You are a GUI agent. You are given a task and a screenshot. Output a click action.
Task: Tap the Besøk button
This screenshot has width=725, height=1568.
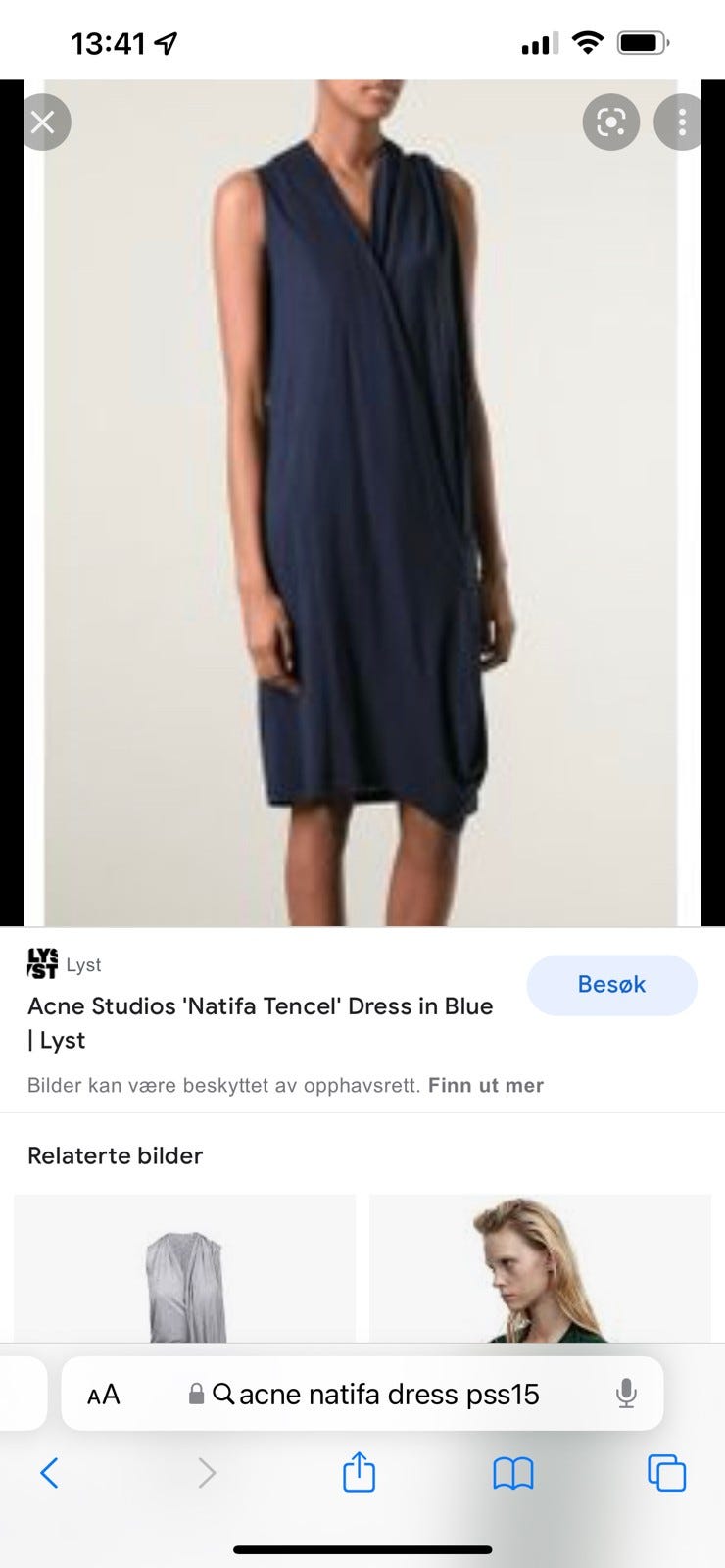pyautogui.click(x=611, y=984)
